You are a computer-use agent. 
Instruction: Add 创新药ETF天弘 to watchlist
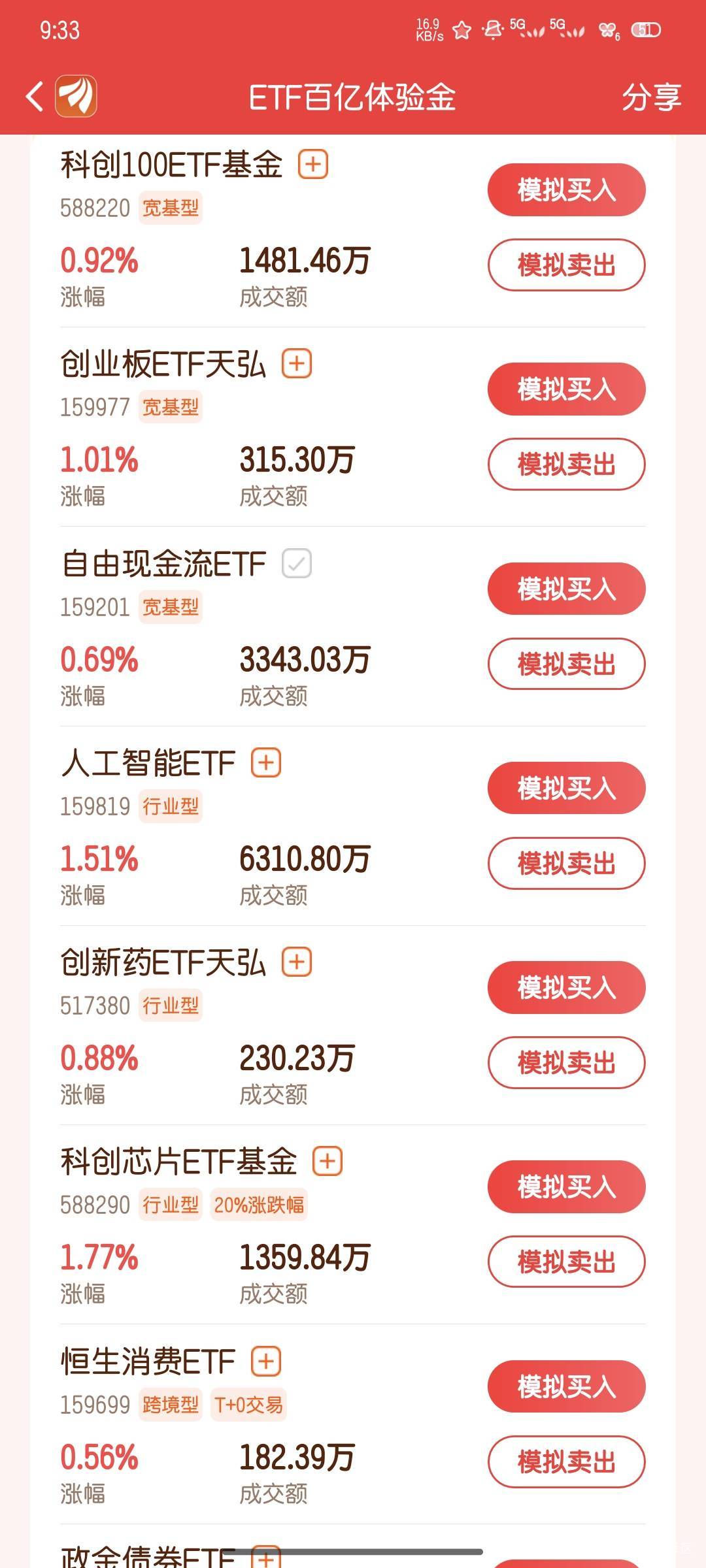(x=296, y=962)
